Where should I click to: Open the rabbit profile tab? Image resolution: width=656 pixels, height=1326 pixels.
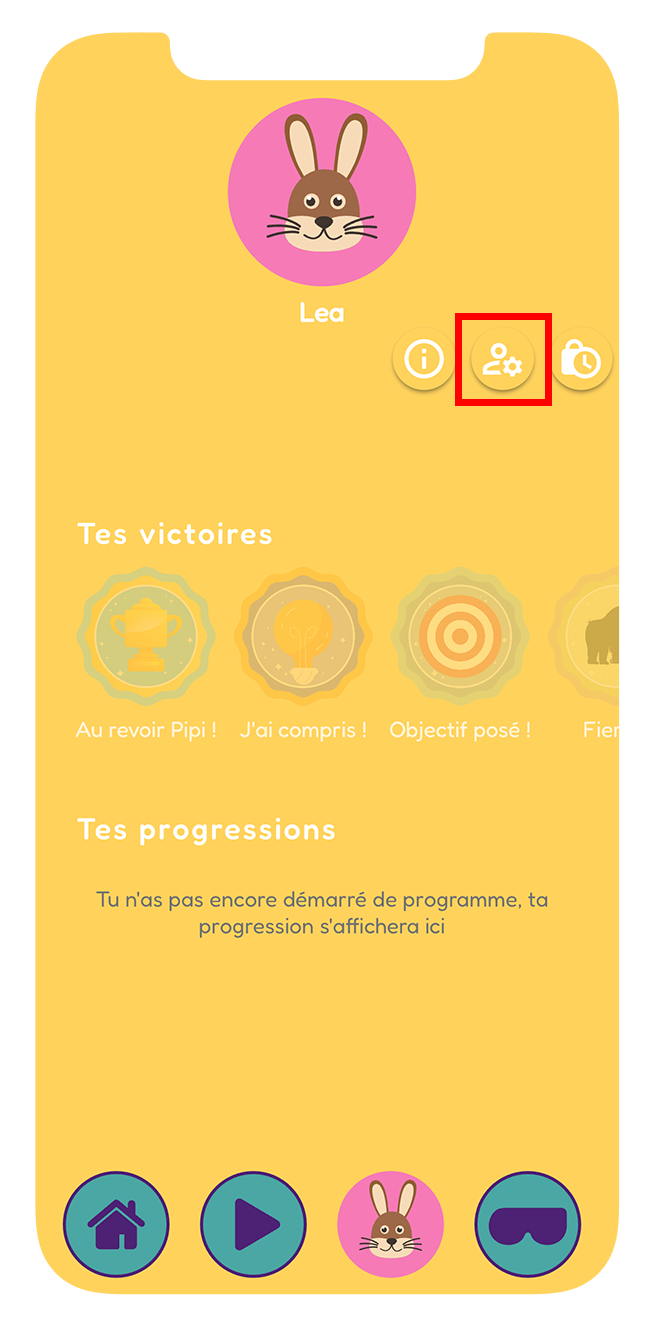[390, 1224]
